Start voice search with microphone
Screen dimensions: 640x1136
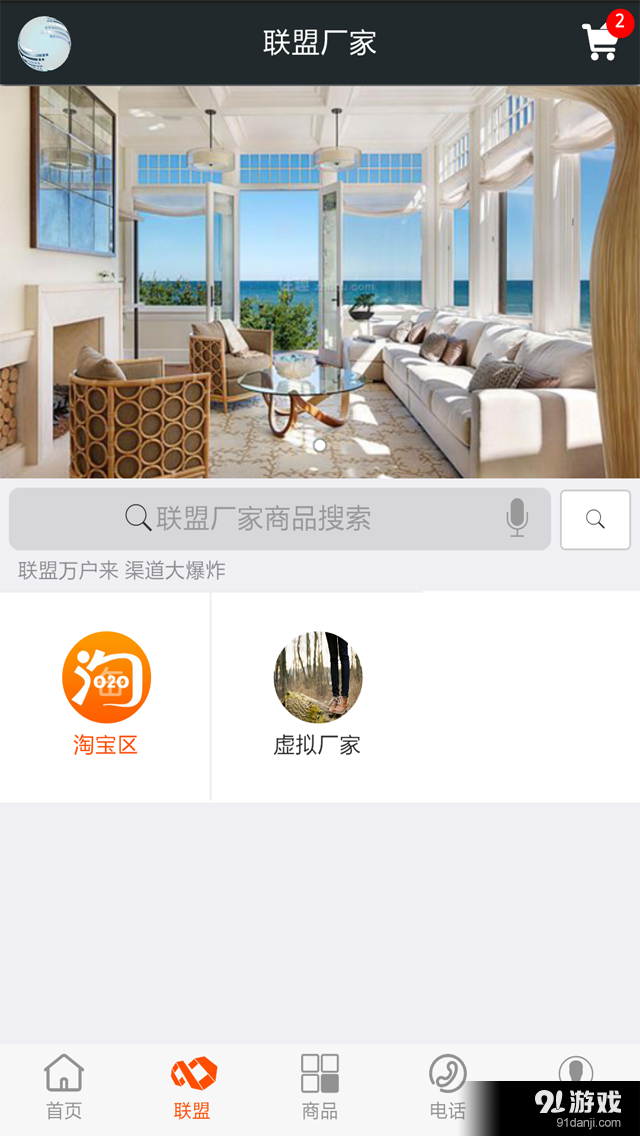tap(516, 518)
